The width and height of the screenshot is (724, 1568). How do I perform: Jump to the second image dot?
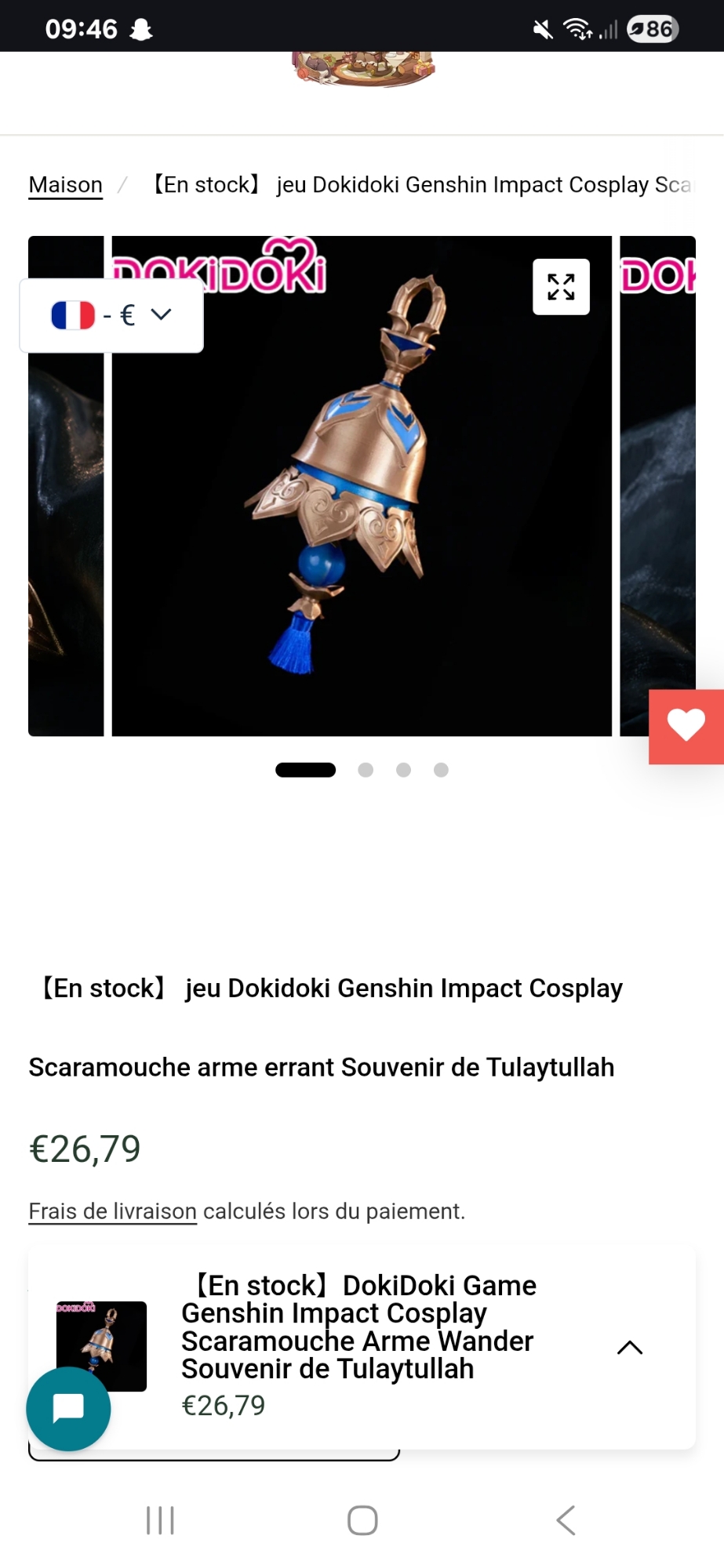[366, 770]
